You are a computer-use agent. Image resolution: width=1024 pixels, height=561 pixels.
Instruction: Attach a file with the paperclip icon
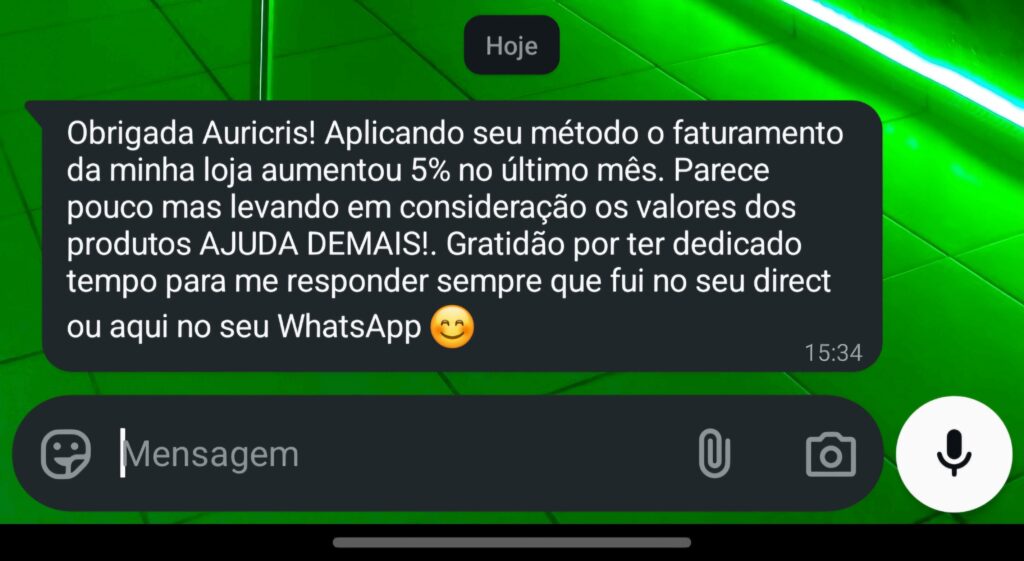[713, 455]
